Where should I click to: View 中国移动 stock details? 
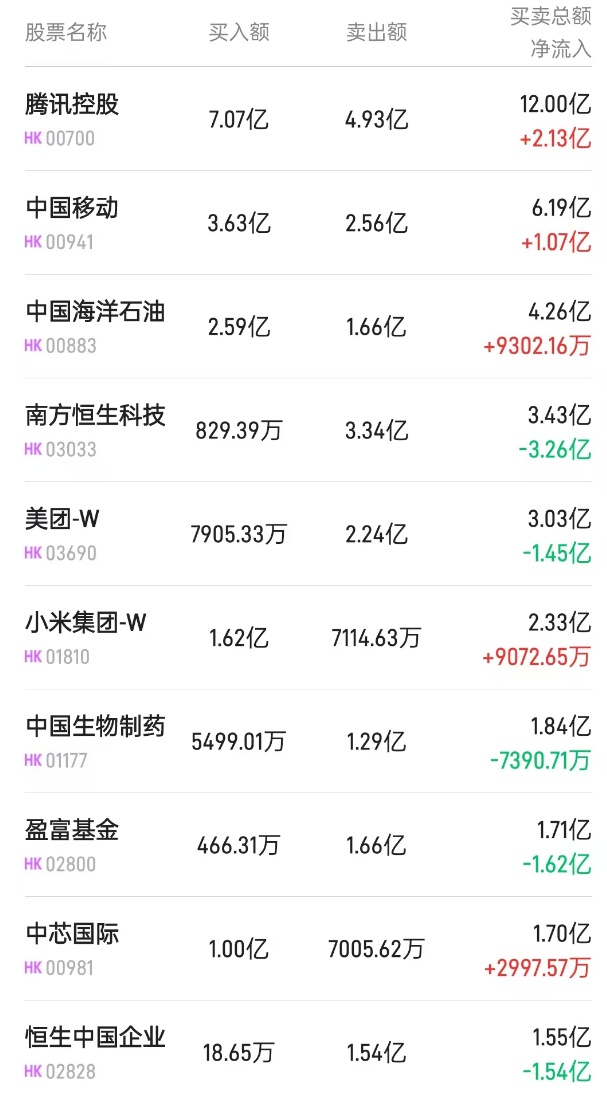[x=72, y=208]
